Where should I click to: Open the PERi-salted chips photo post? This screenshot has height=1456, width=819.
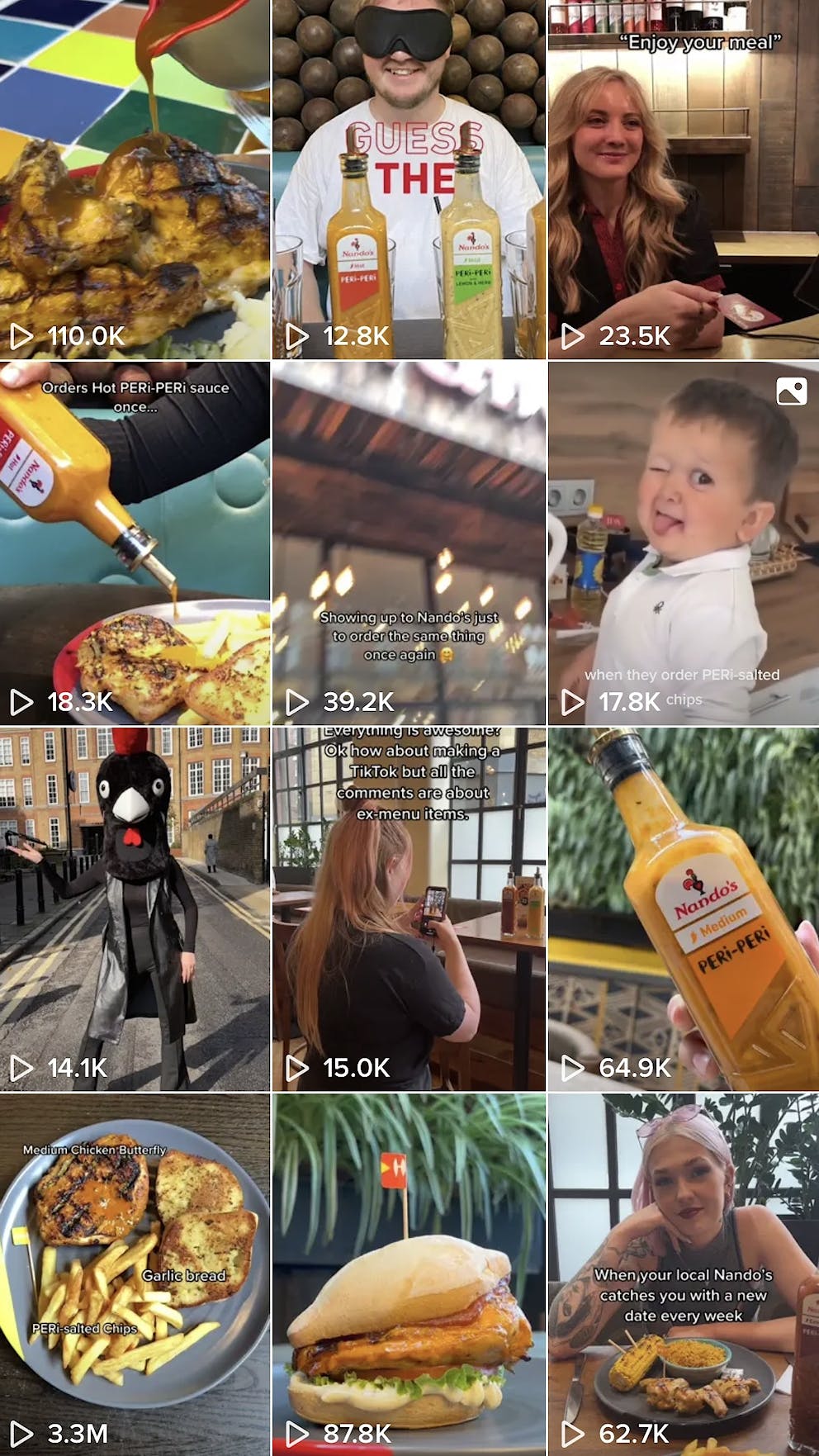point(684,543)
